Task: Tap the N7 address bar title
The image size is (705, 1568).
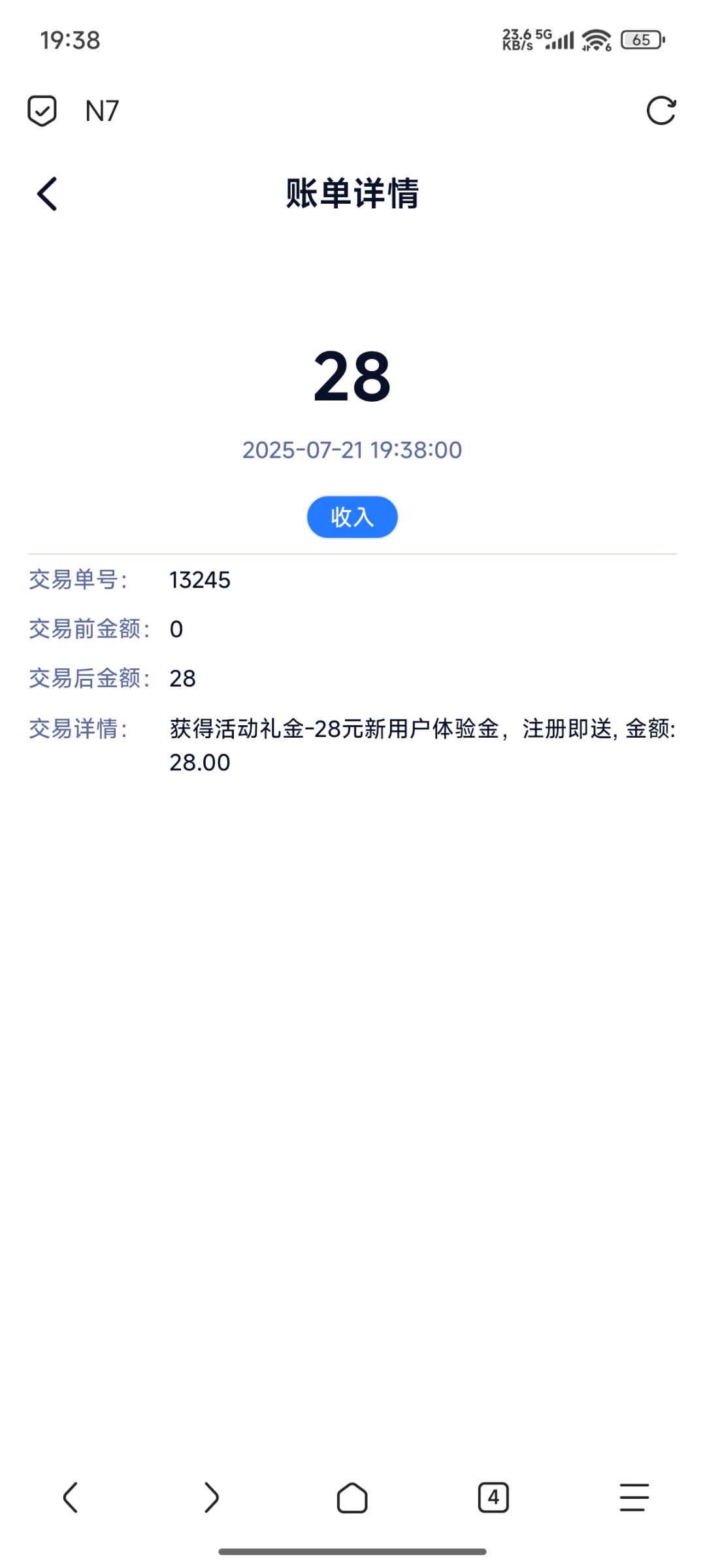Action: point(102,111)
